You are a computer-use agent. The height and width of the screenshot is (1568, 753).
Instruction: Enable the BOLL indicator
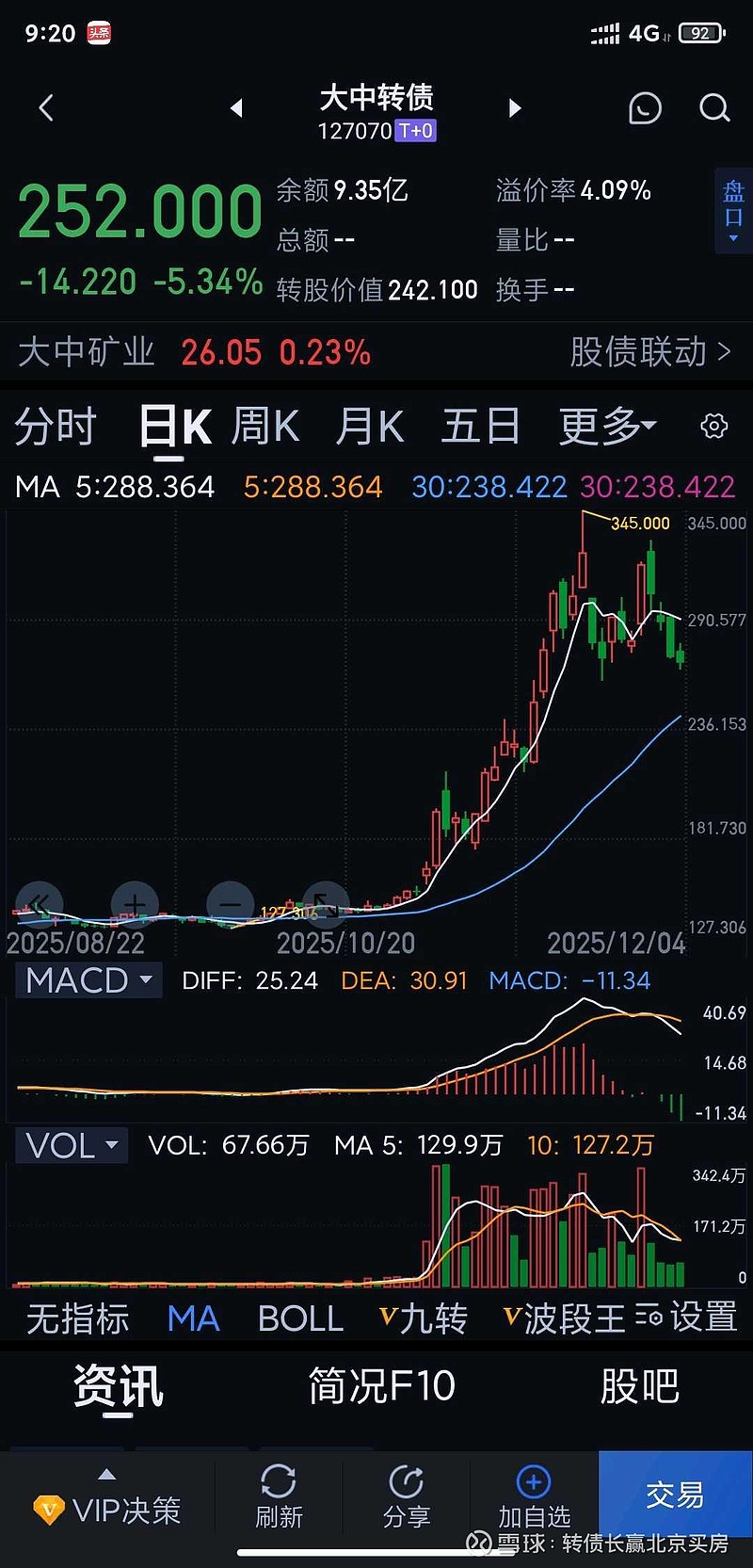click(x=300, y=1318)
